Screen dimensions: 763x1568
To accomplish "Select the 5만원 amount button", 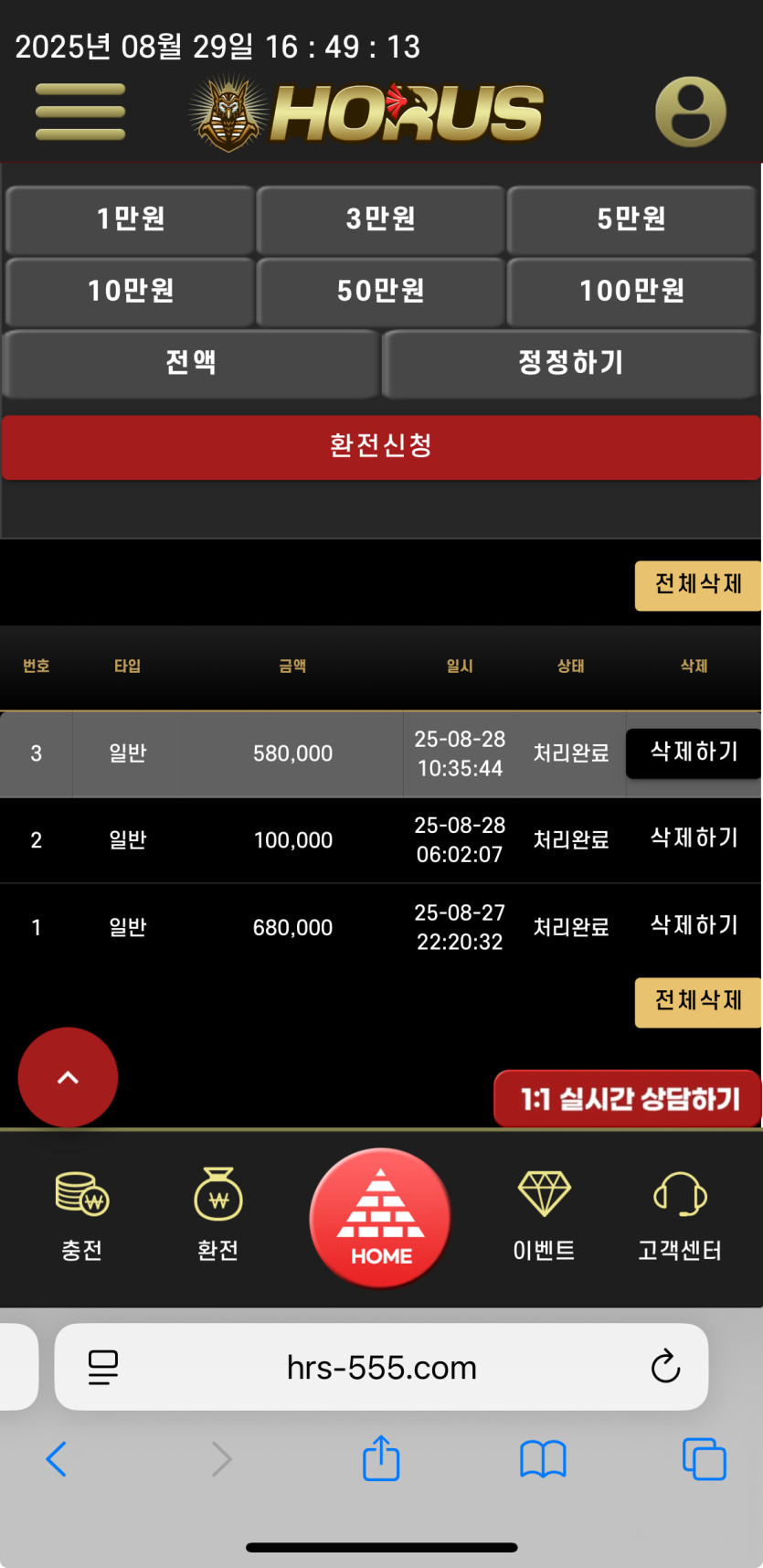I will click(x=631, y=219).
